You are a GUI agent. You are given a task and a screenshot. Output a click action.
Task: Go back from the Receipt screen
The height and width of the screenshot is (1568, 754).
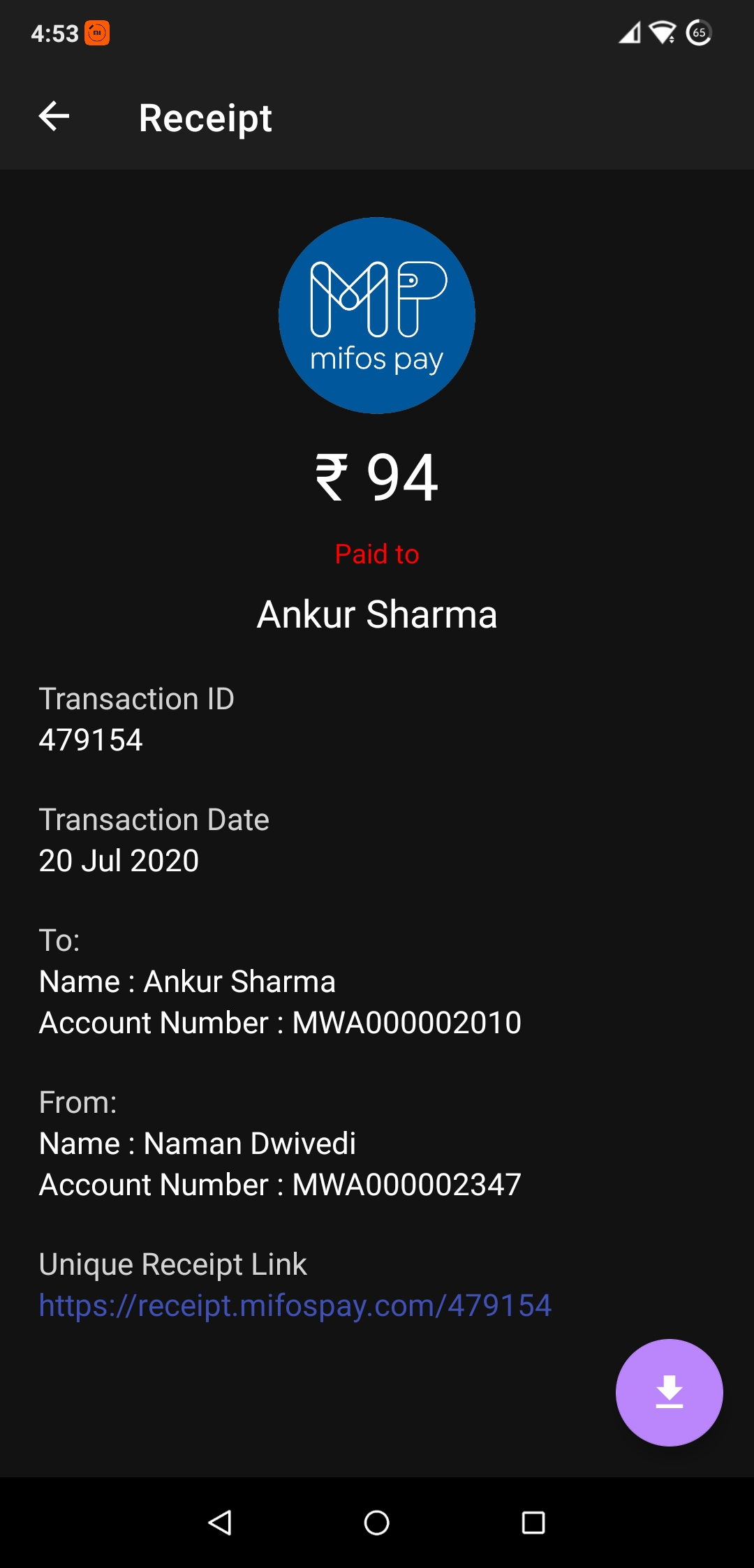tap(54, 116)
